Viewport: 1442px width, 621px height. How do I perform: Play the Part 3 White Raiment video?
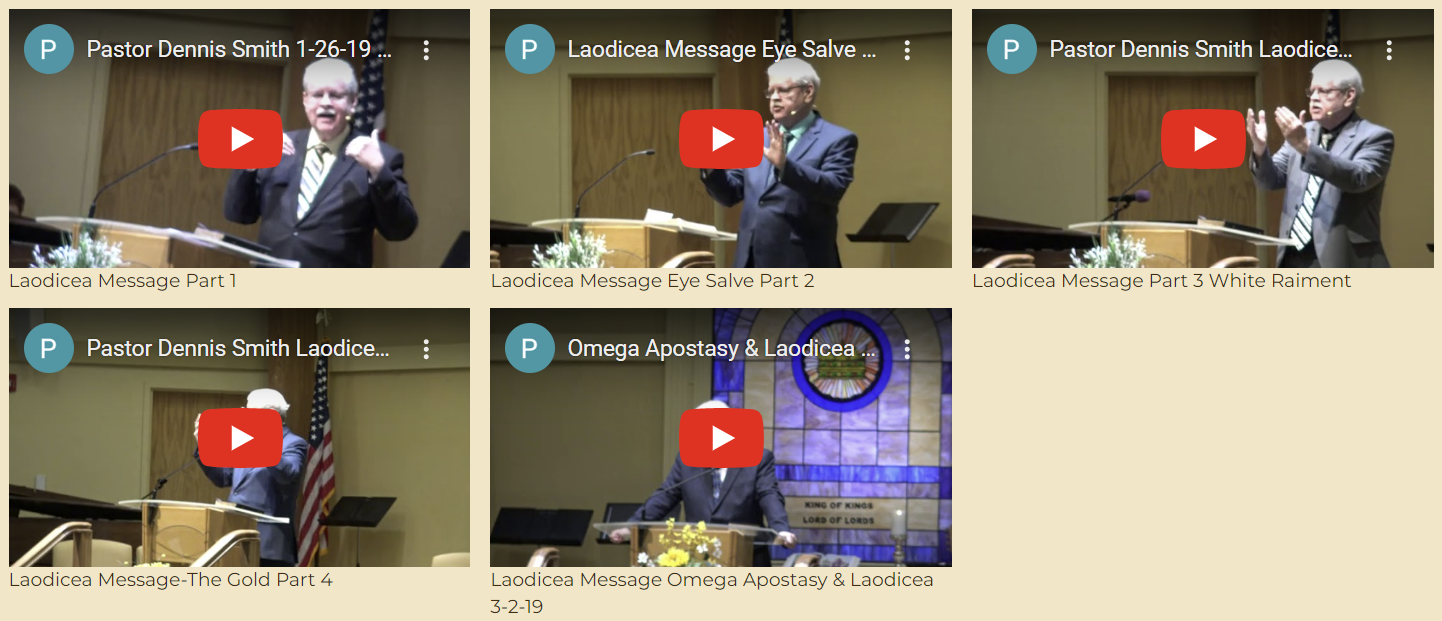1203,139
